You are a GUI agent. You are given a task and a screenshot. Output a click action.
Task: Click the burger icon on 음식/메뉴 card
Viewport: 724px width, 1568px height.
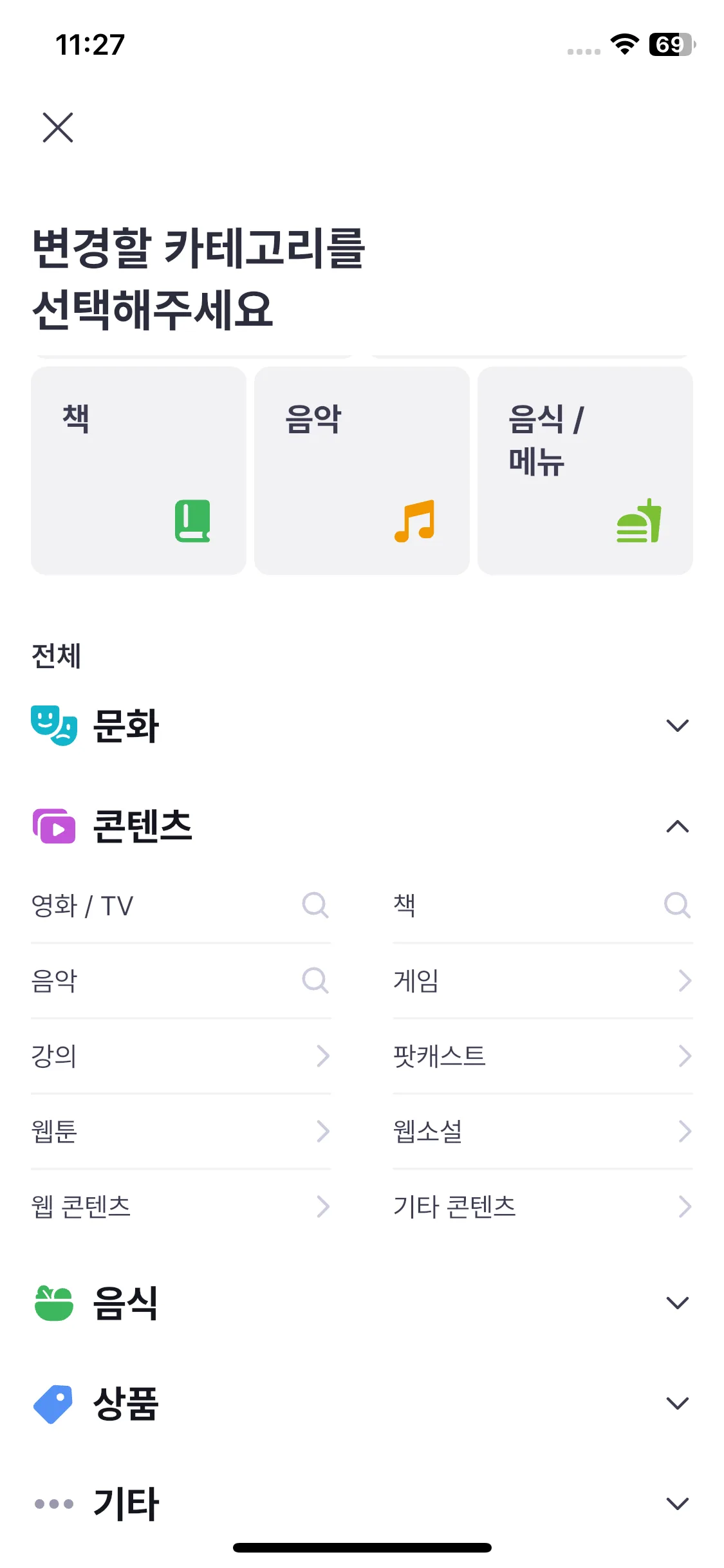tap(638, 520)
